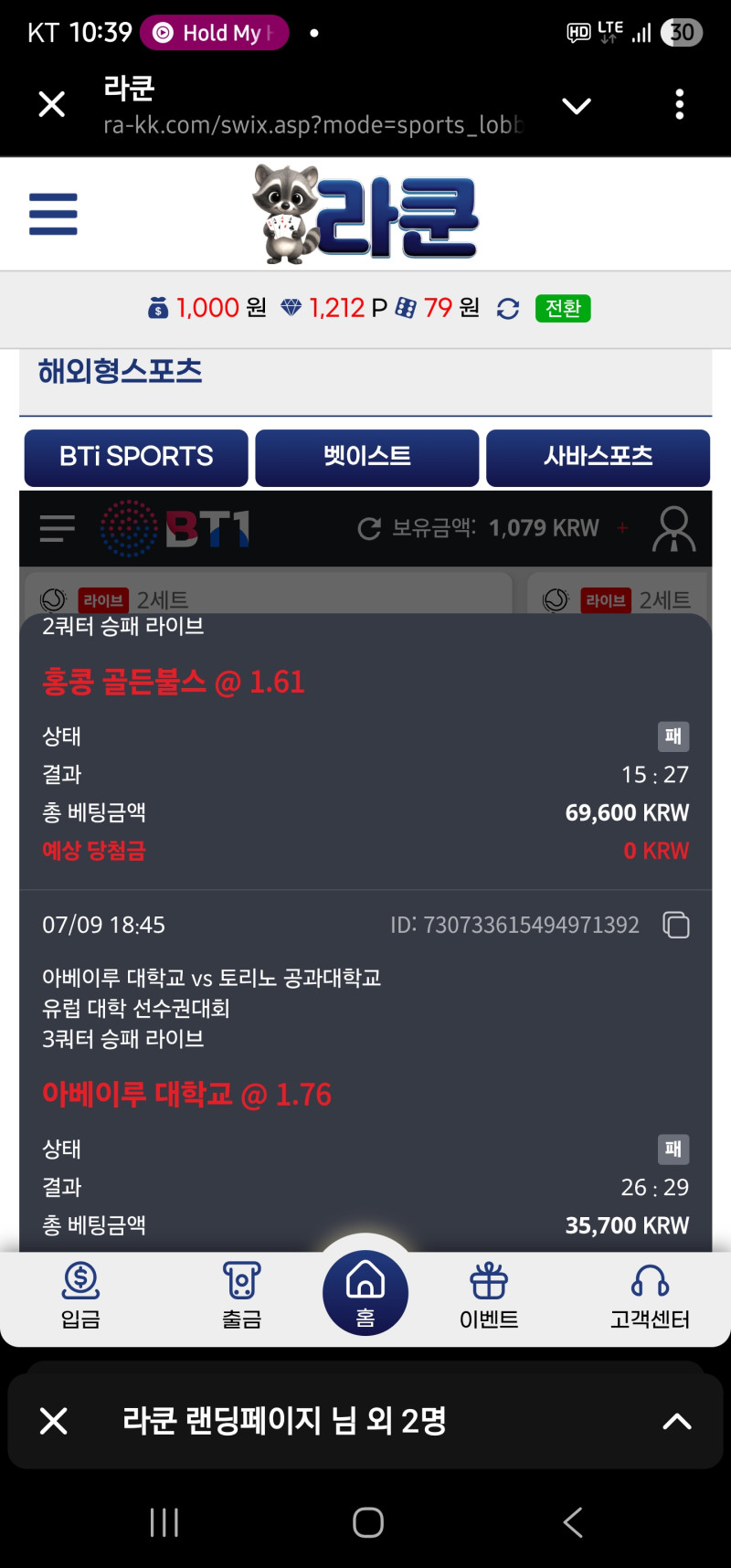Screen dimensions: 731x1568
Task: Expand the page title dropdown chevron
Action: coord(577,106)
